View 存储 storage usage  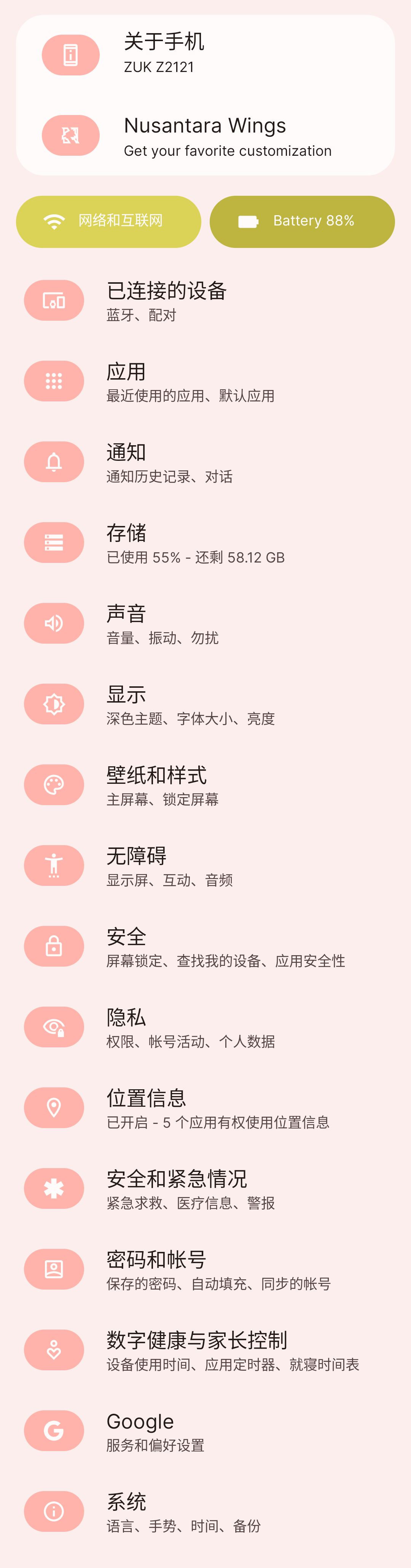pyautogui.click(x=205, y=543)
